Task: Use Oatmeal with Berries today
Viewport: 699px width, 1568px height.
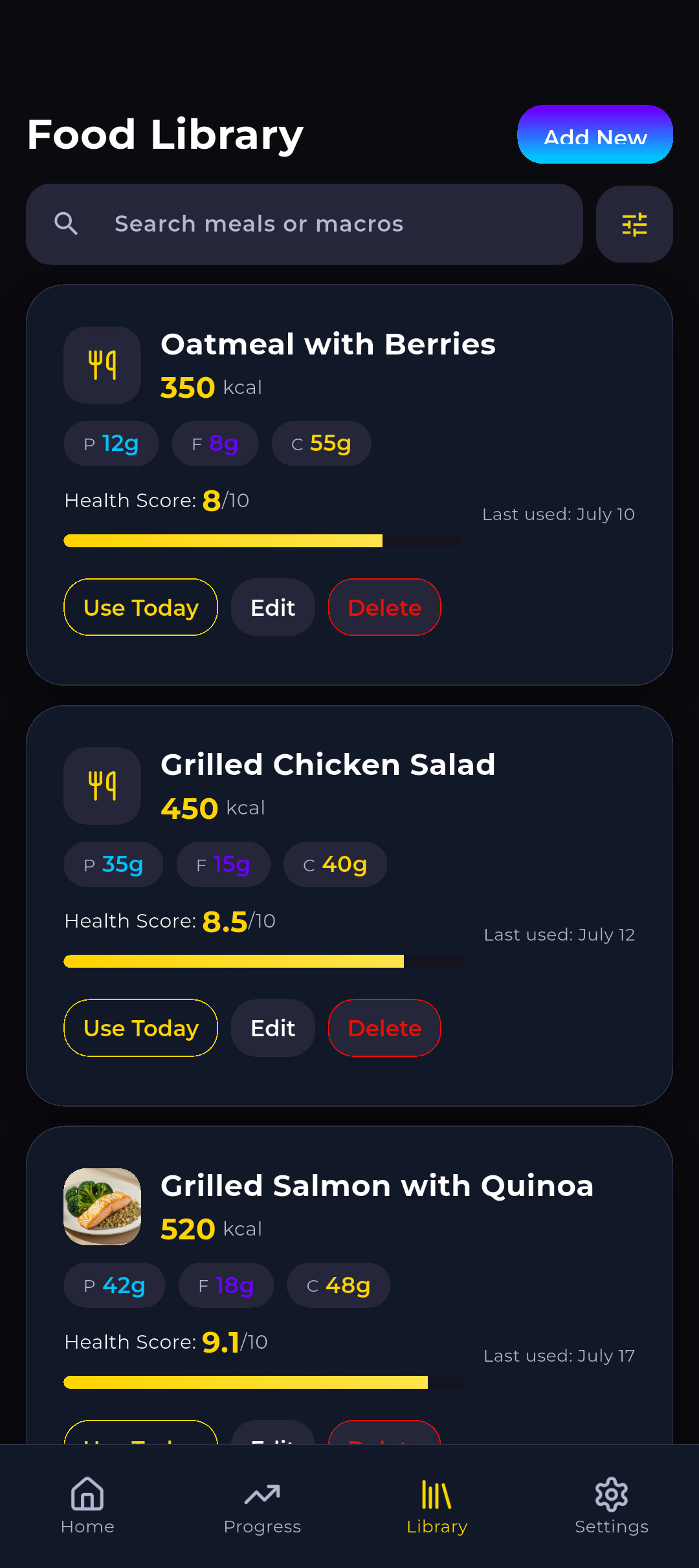Action: [x=140, y=607]
